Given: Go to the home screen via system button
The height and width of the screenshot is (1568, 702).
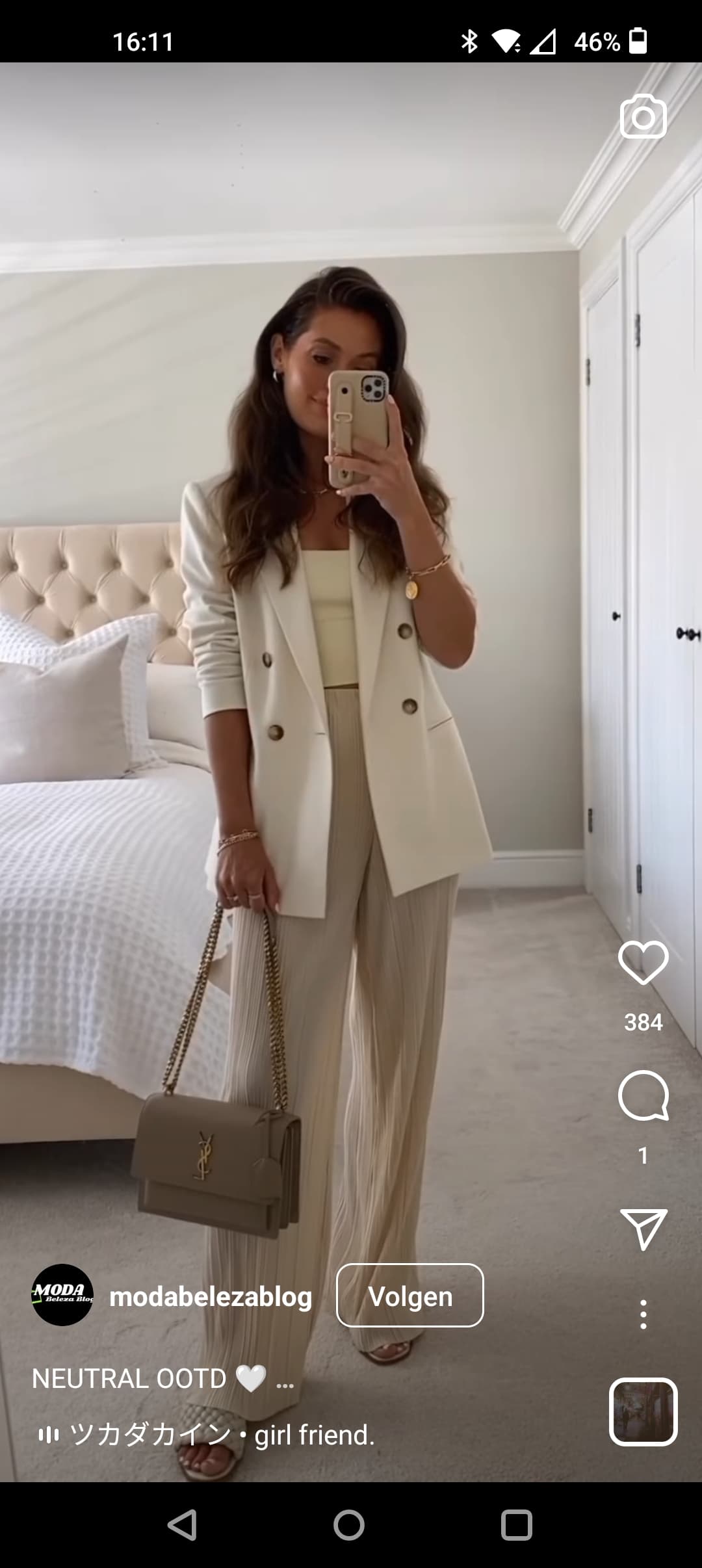Looking at the screenshot, I should tap(349, 1525).
